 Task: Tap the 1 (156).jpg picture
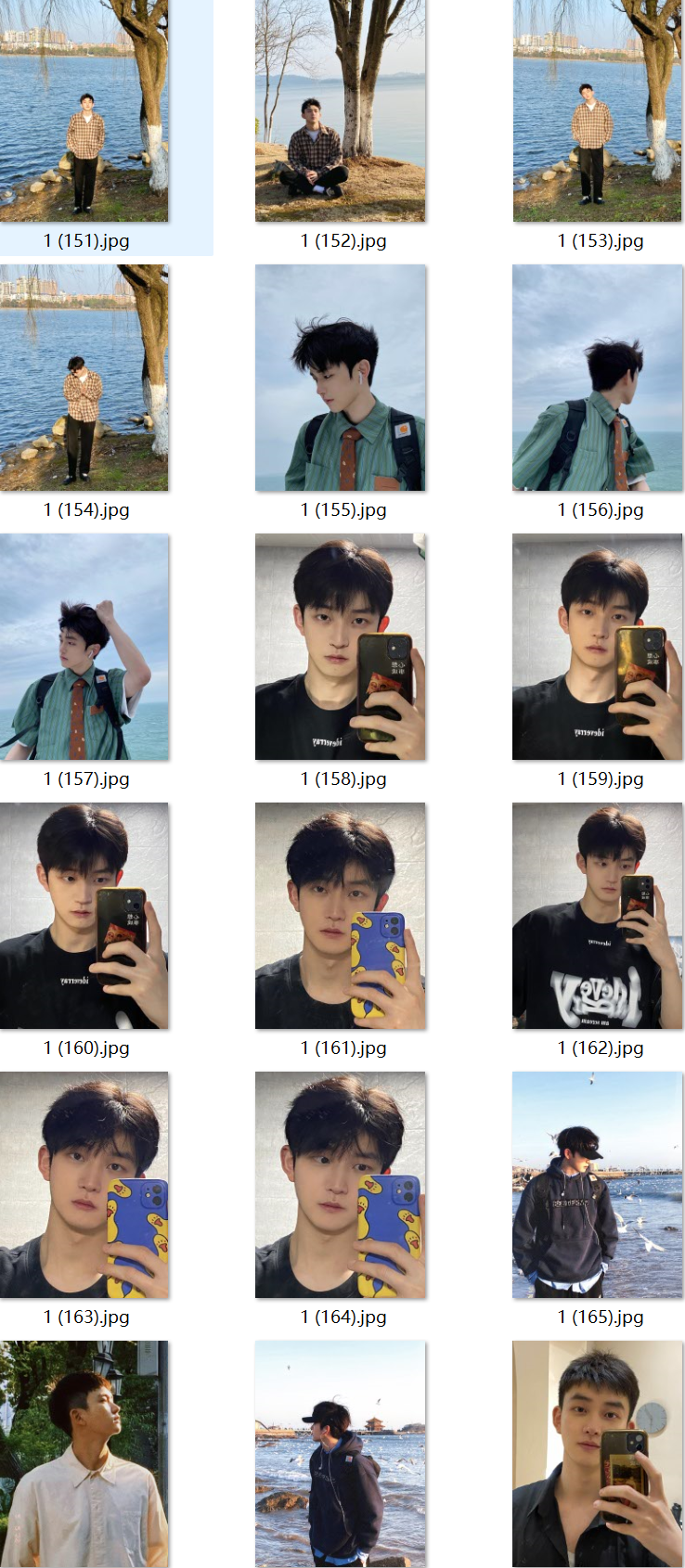(598, 378)
